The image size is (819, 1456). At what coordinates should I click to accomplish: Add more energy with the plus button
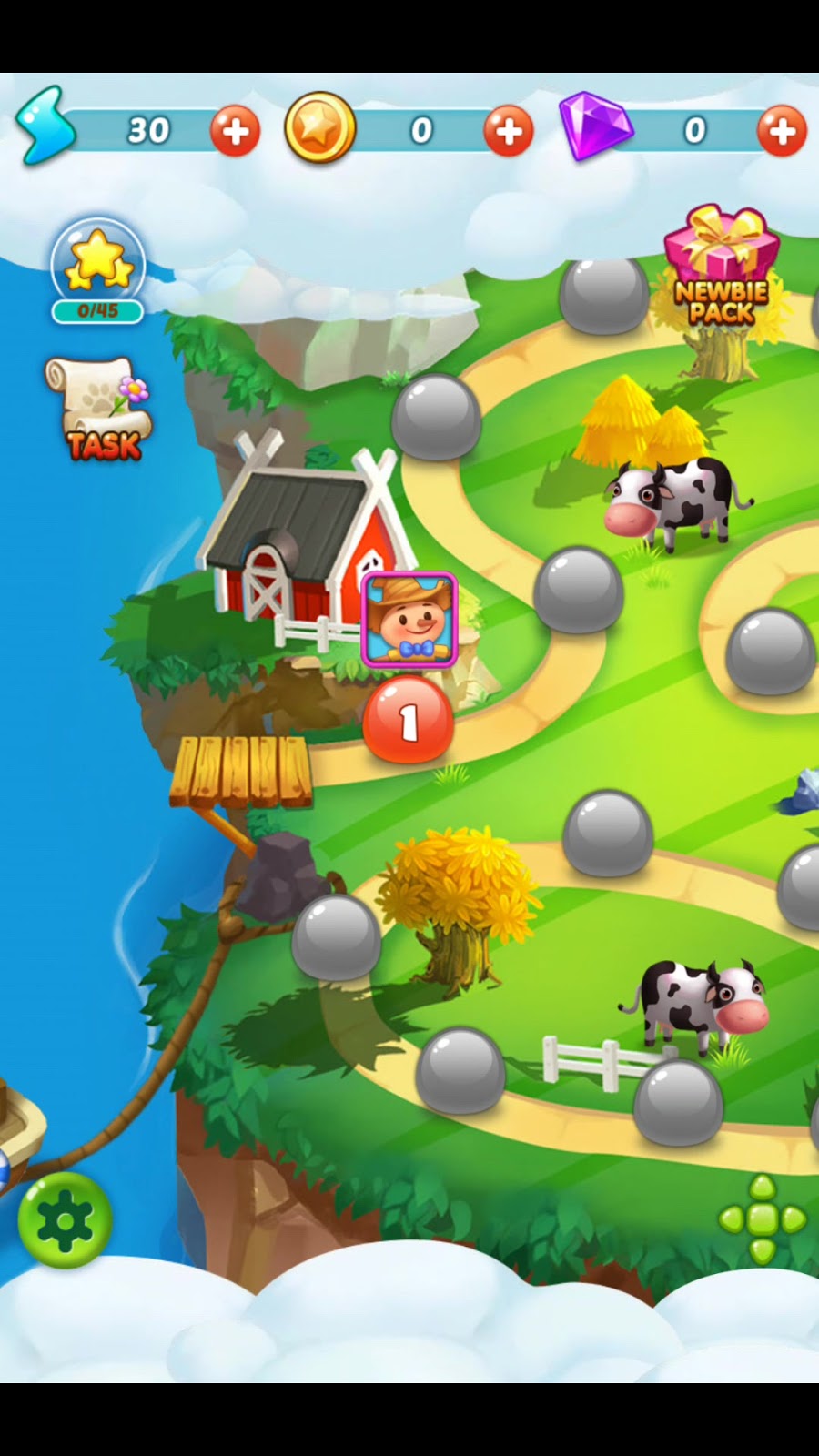(235, 131)
